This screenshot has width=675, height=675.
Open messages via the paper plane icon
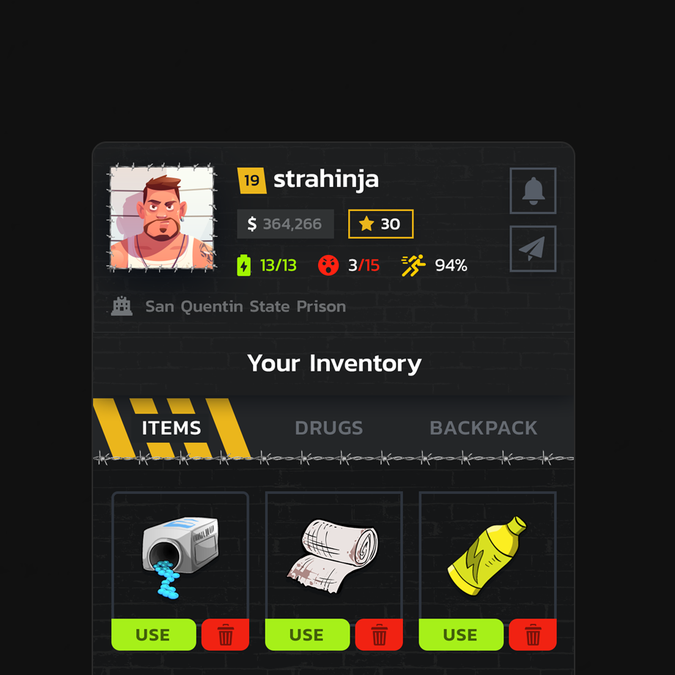coord(533,249)
